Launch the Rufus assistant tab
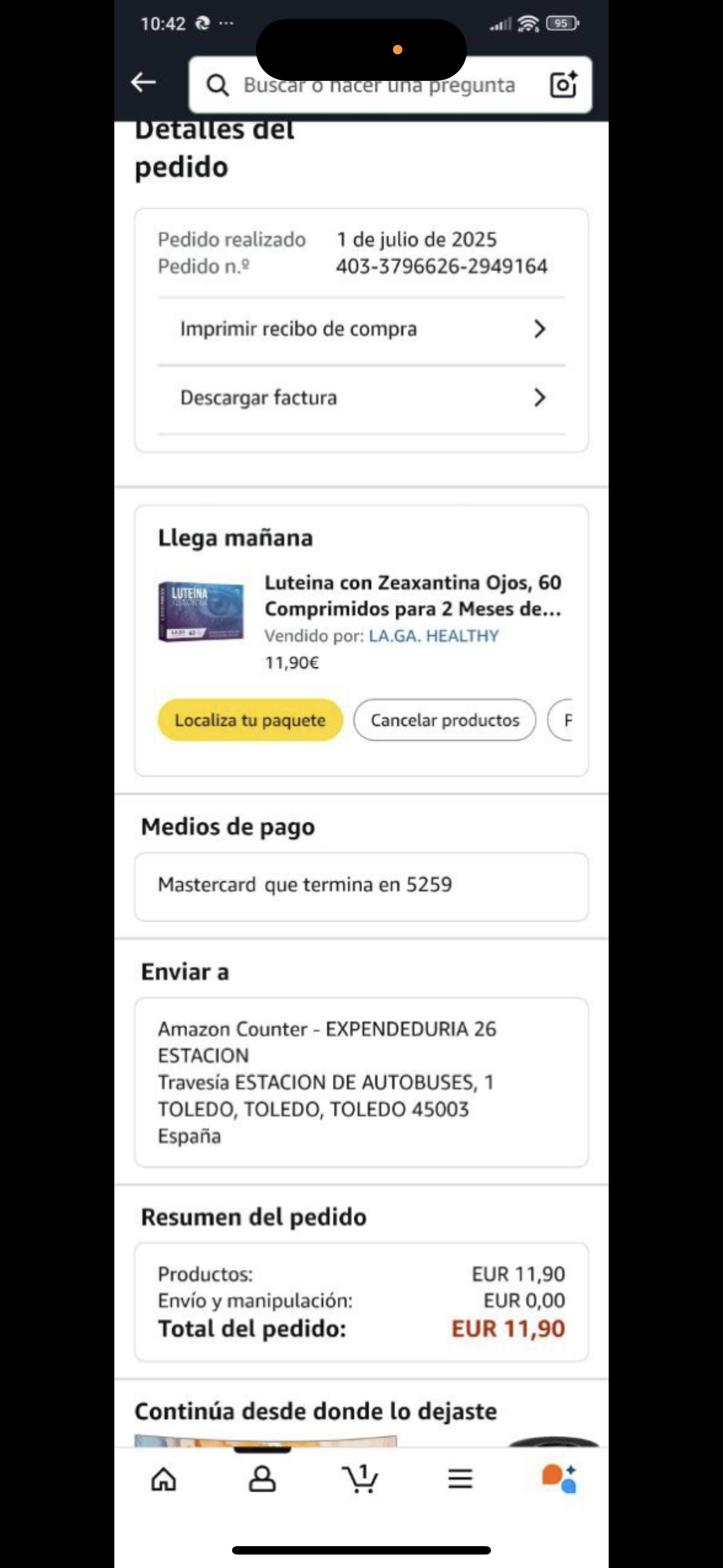Image resolution: width=723 pixels, height=1568 pixels. point(559,1478)
